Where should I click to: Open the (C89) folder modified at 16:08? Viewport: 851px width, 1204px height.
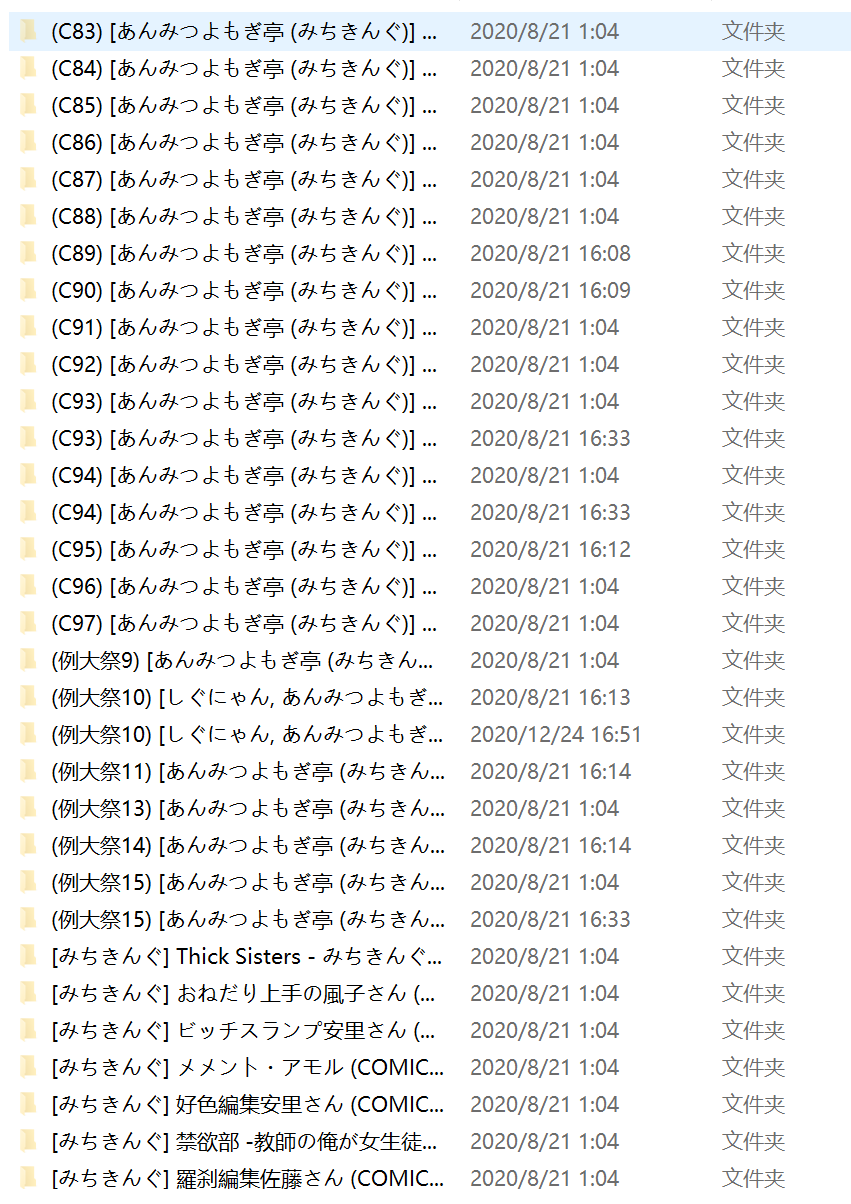point(243,254)
